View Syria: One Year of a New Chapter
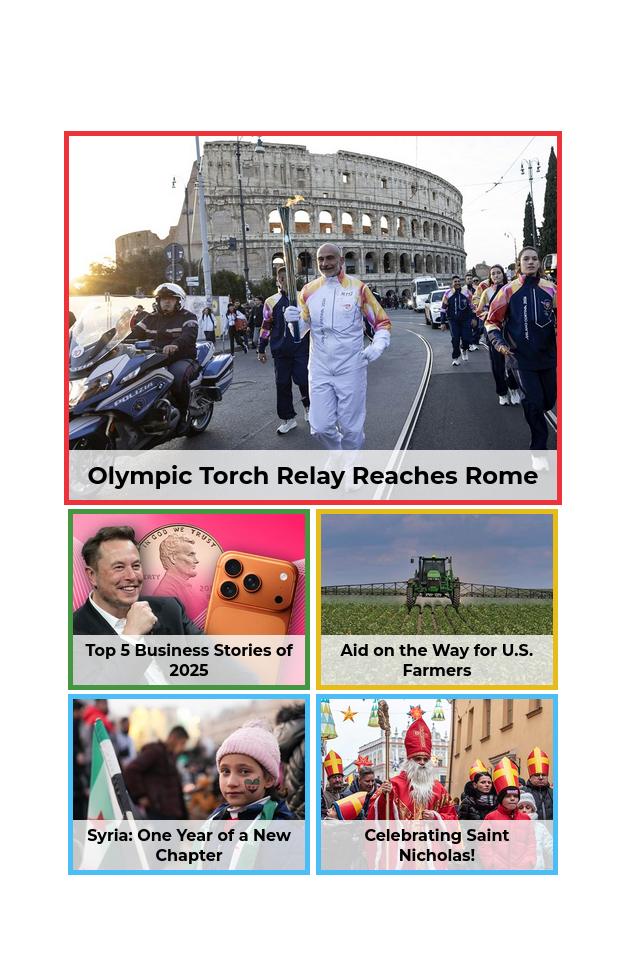 tap(189, 784)
